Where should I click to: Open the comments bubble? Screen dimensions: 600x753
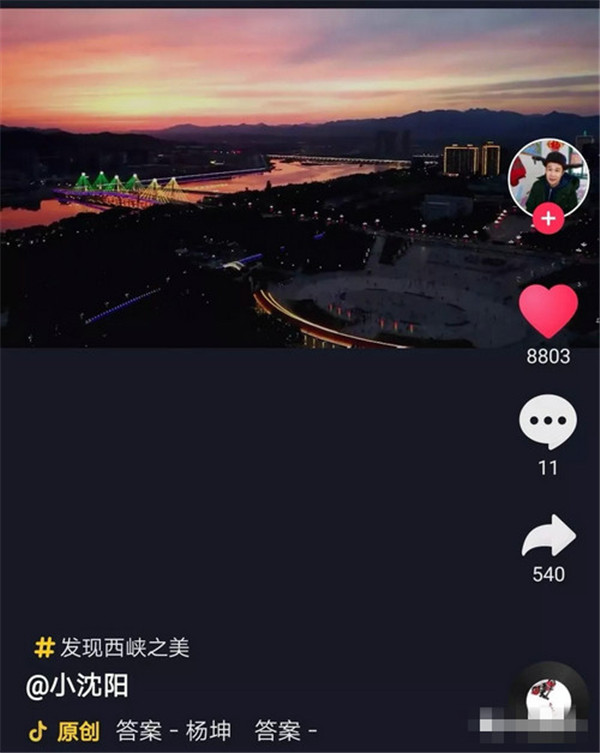pos(548,421)
